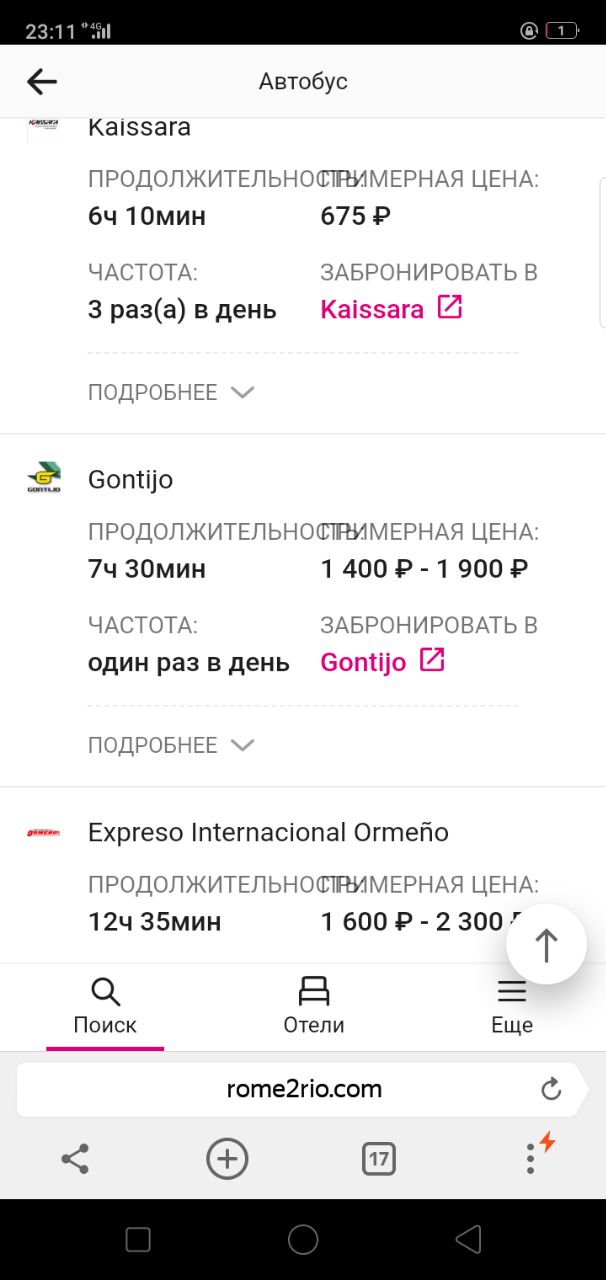Switch to the Поиск tab
The height and width of the screenshot is (1280, 606).
point(105,1007)
